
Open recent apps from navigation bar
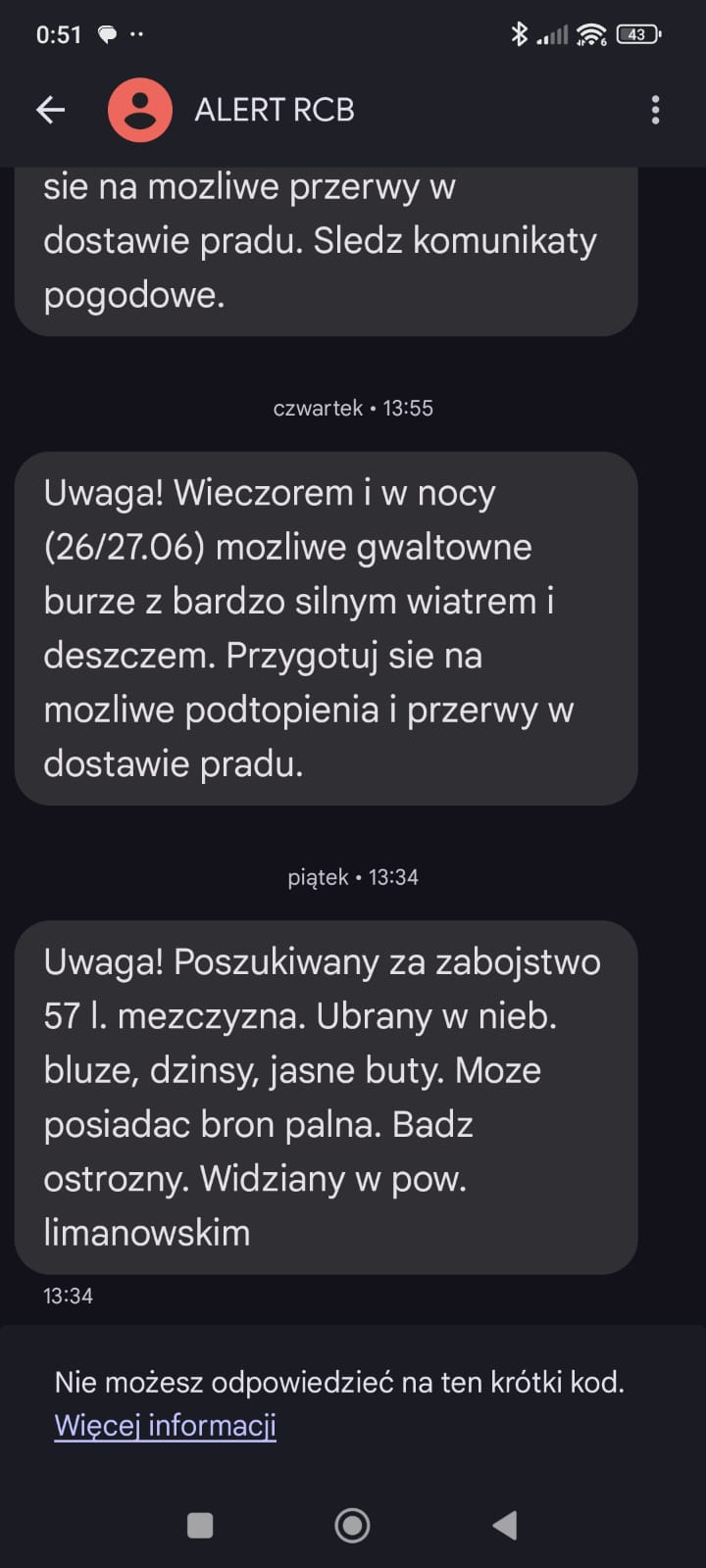point(200,1525)
